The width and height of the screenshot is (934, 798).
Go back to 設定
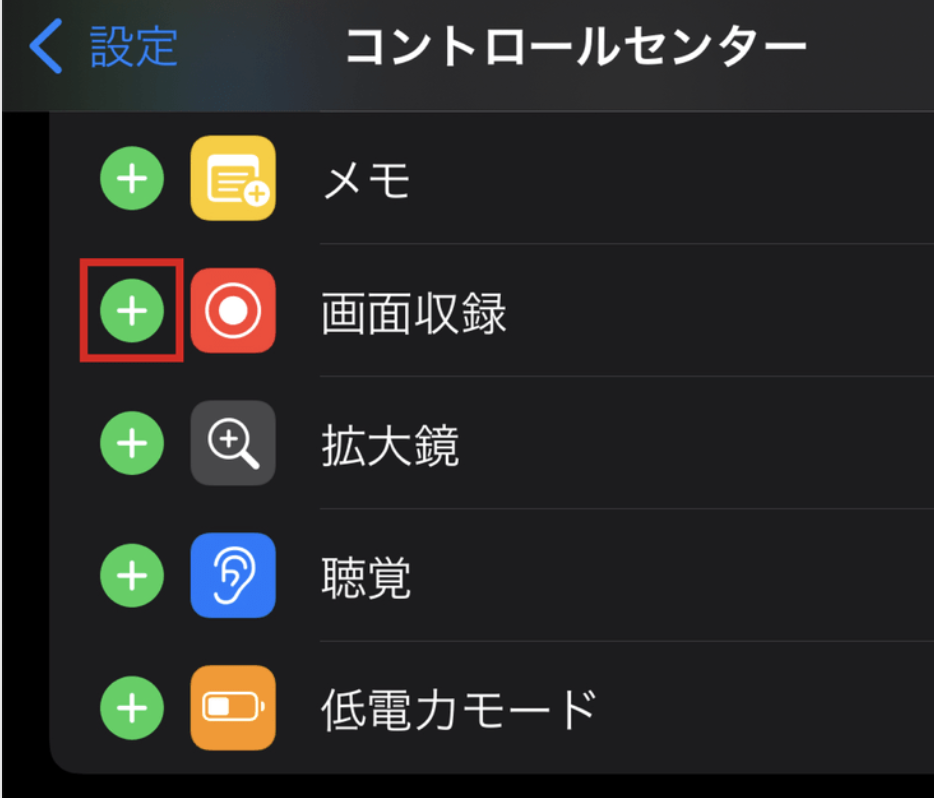pos(104,47)
